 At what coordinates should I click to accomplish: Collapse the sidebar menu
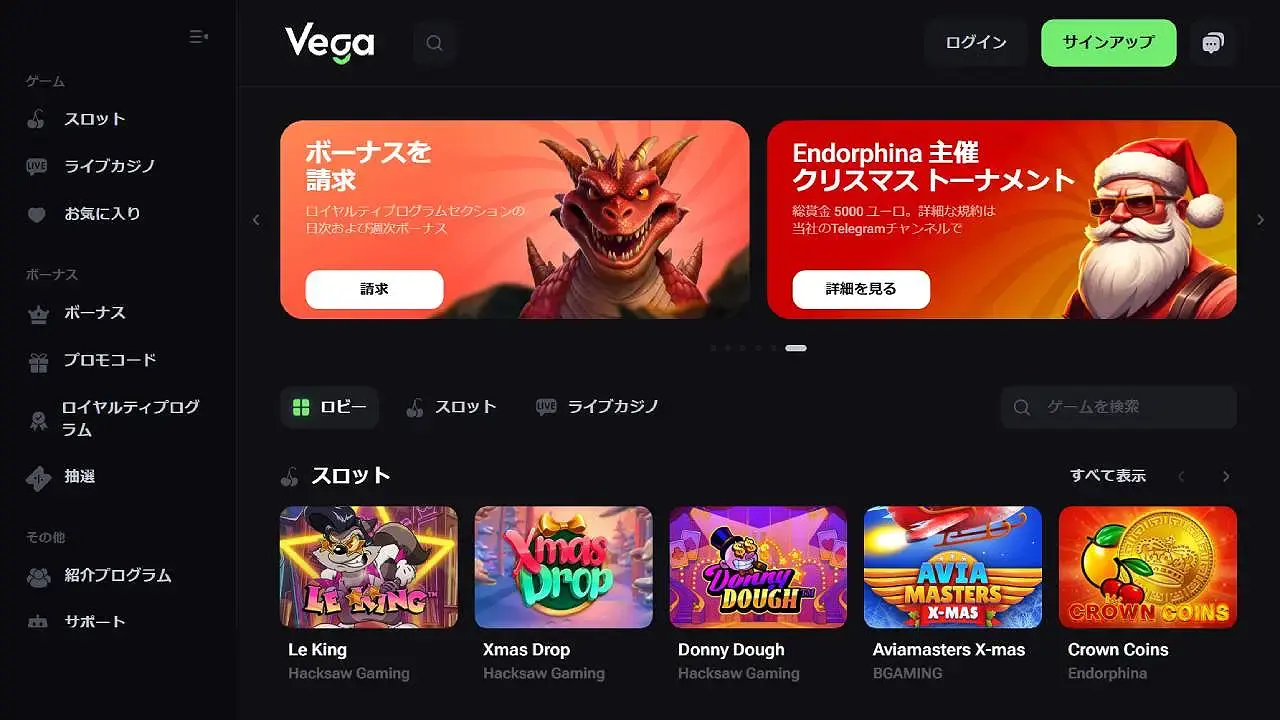point(198,37)
